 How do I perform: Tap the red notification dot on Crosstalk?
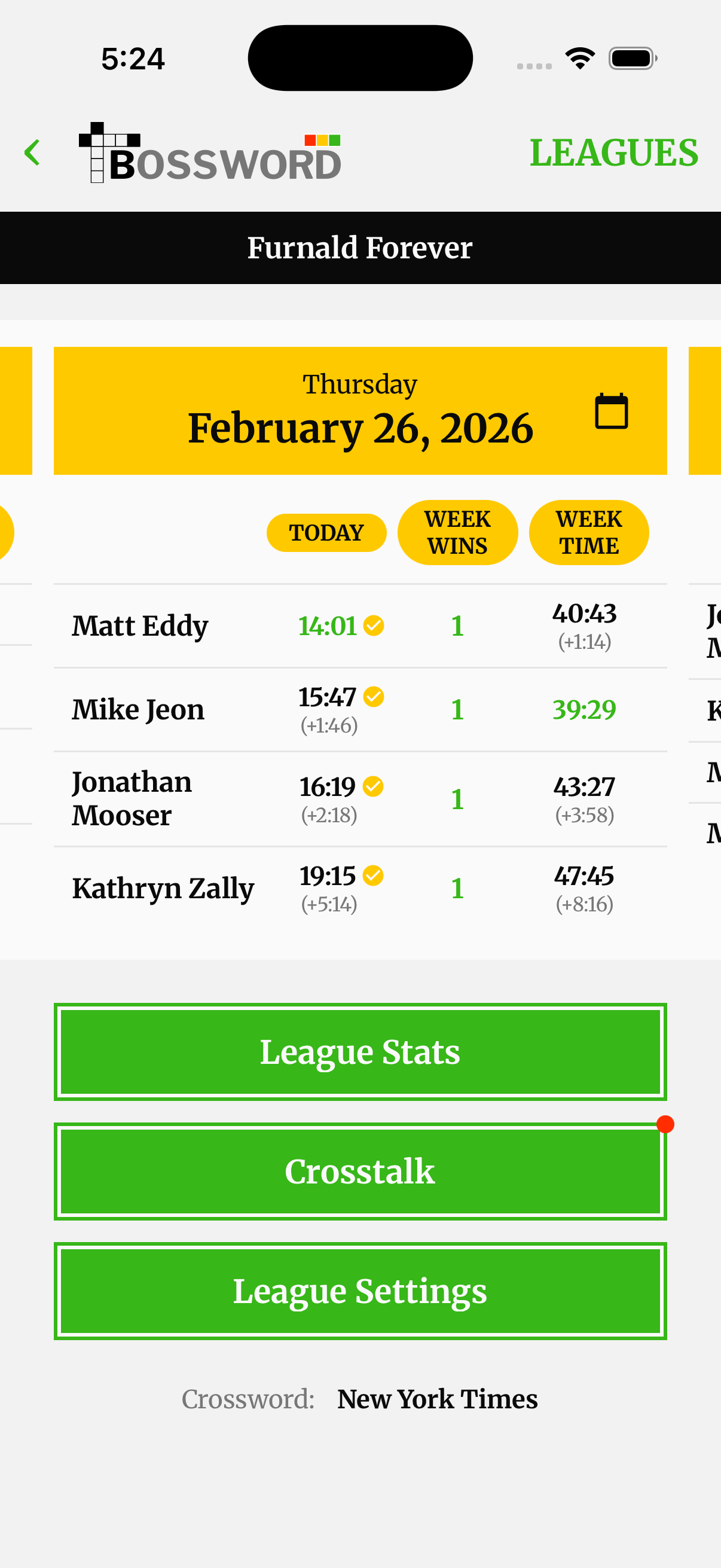[664, 1125]
